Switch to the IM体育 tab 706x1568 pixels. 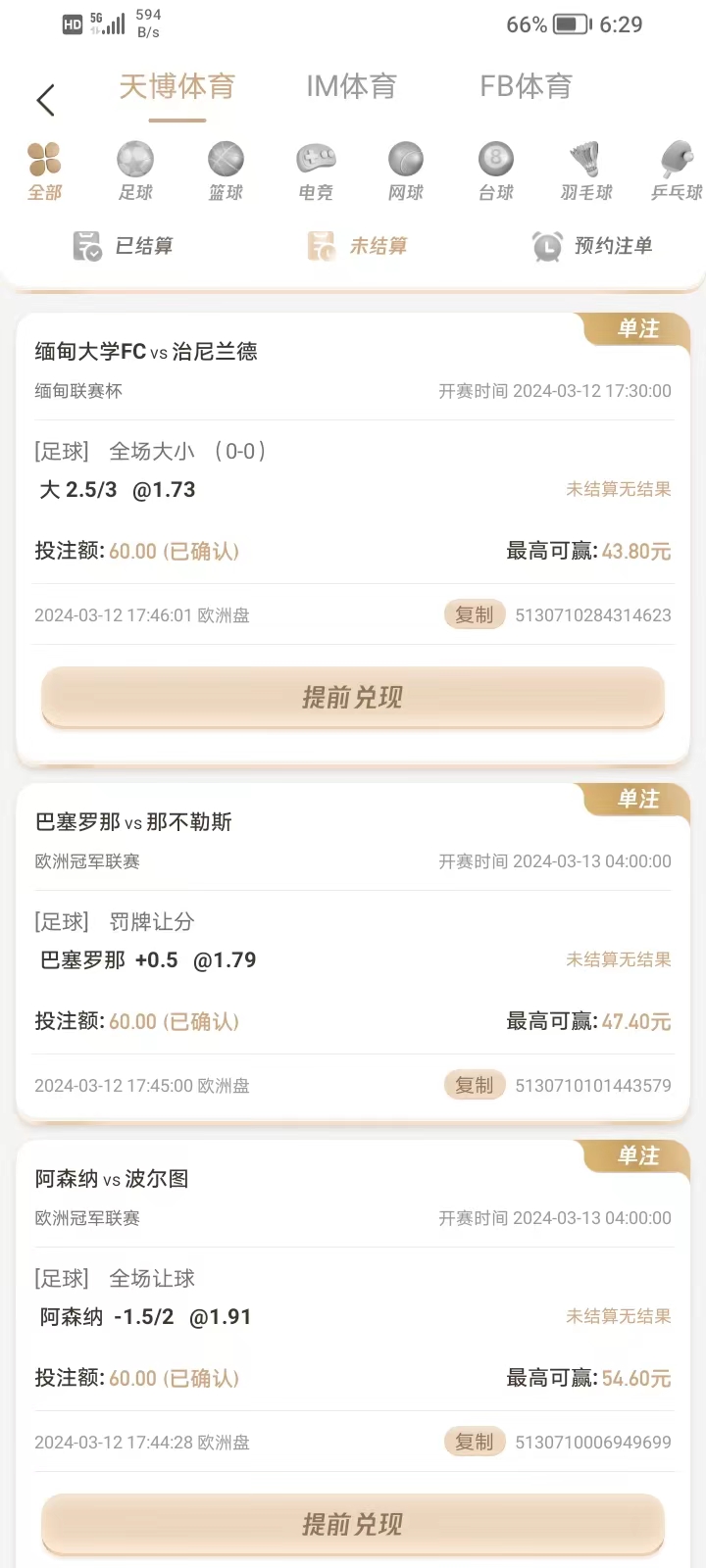pyautogui.click(x=351, y=87)
